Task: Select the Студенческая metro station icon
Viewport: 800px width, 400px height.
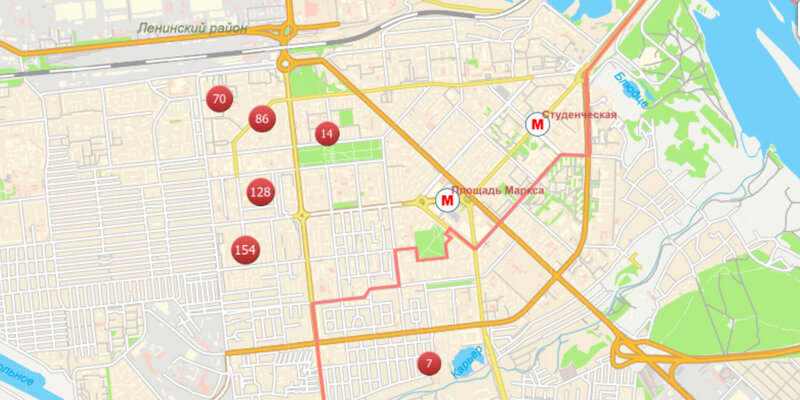Action: coord(538,125)
